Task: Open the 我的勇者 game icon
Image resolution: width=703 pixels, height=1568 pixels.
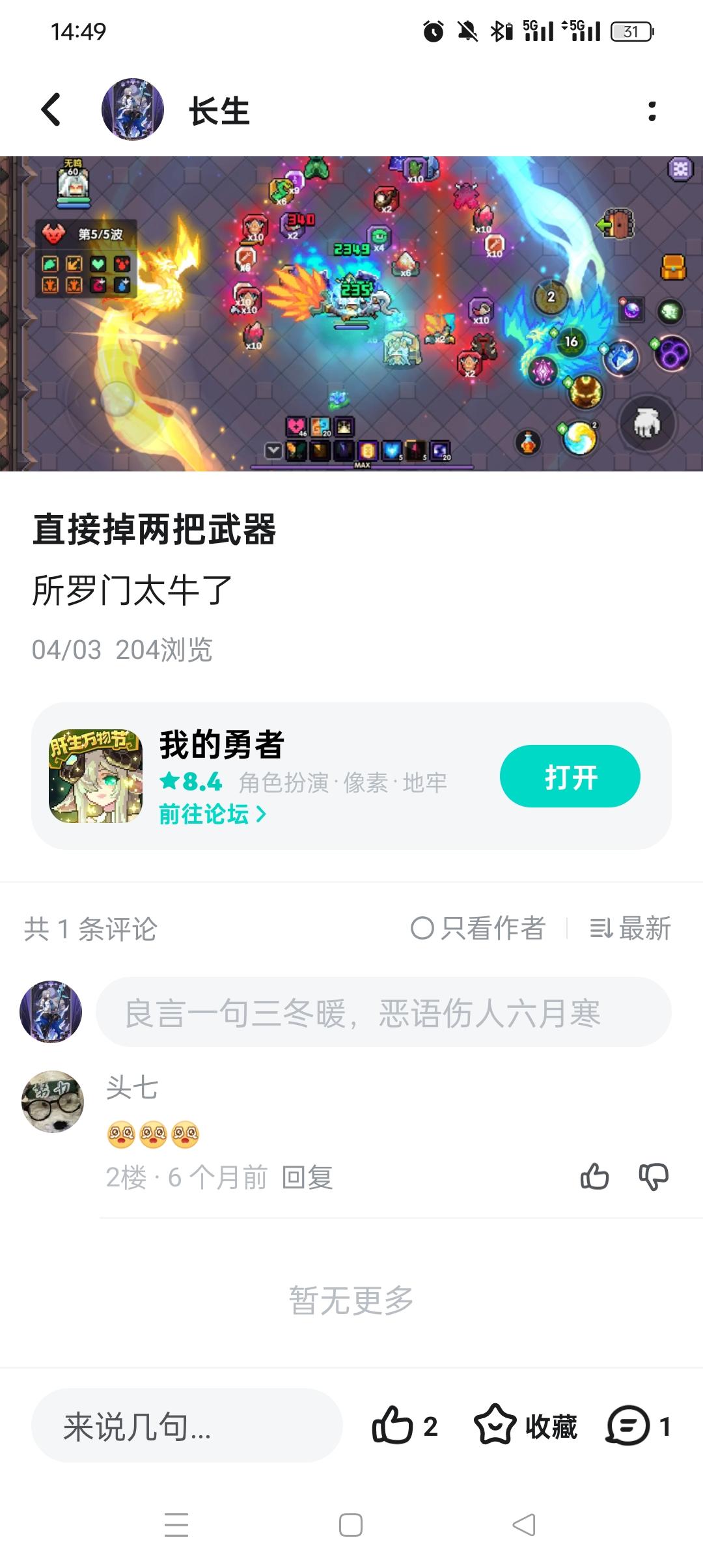Action: click(x=98, y=776)
